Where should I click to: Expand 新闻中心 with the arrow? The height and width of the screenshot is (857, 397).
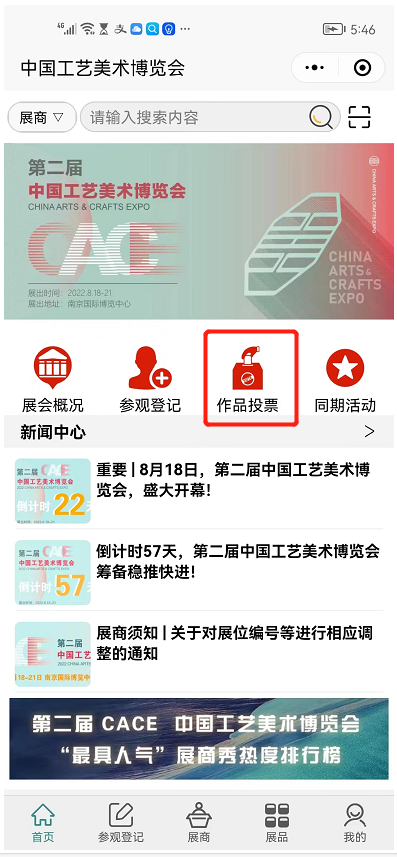pyautogui.click(x=370, y=432)
